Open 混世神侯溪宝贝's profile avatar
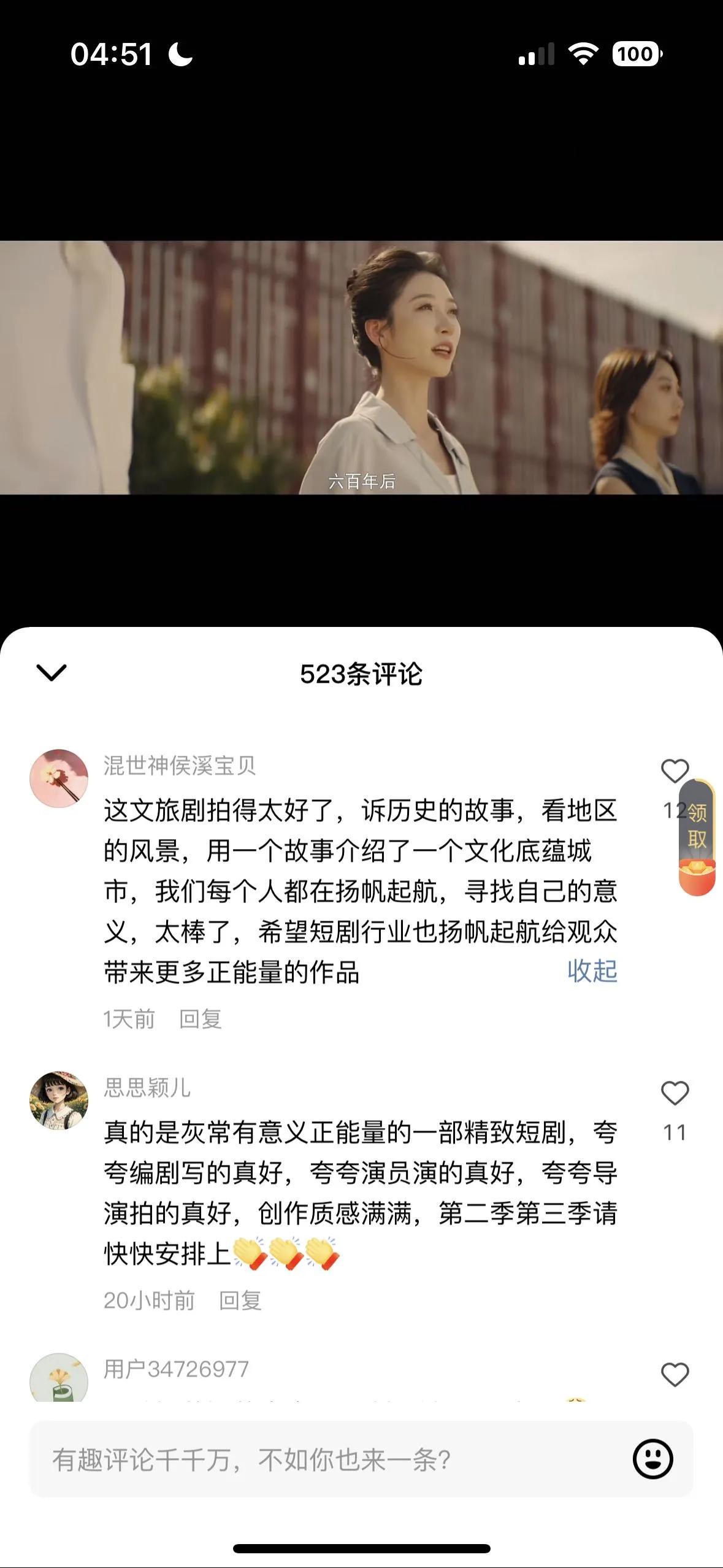 coord(59,778)
